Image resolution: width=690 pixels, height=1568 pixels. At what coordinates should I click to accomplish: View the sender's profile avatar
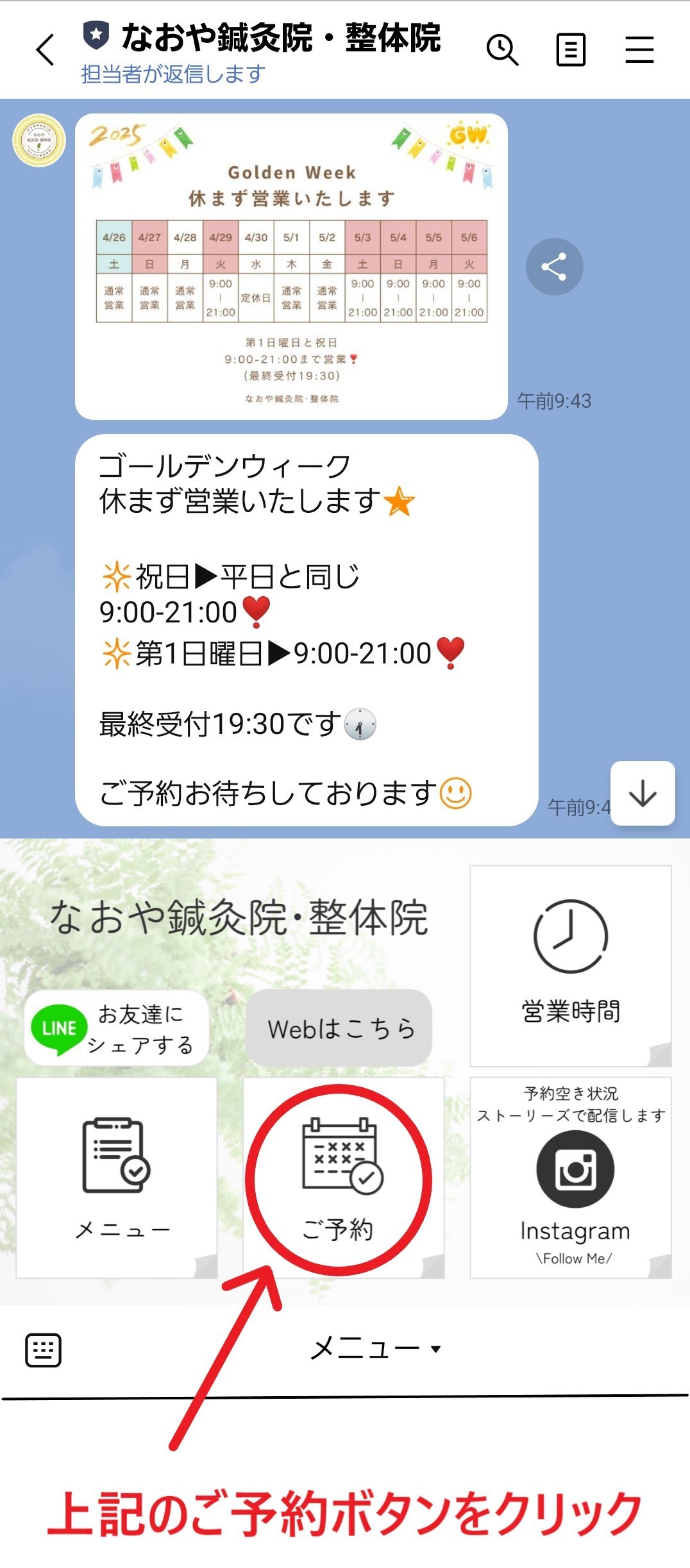click(39, 140)
